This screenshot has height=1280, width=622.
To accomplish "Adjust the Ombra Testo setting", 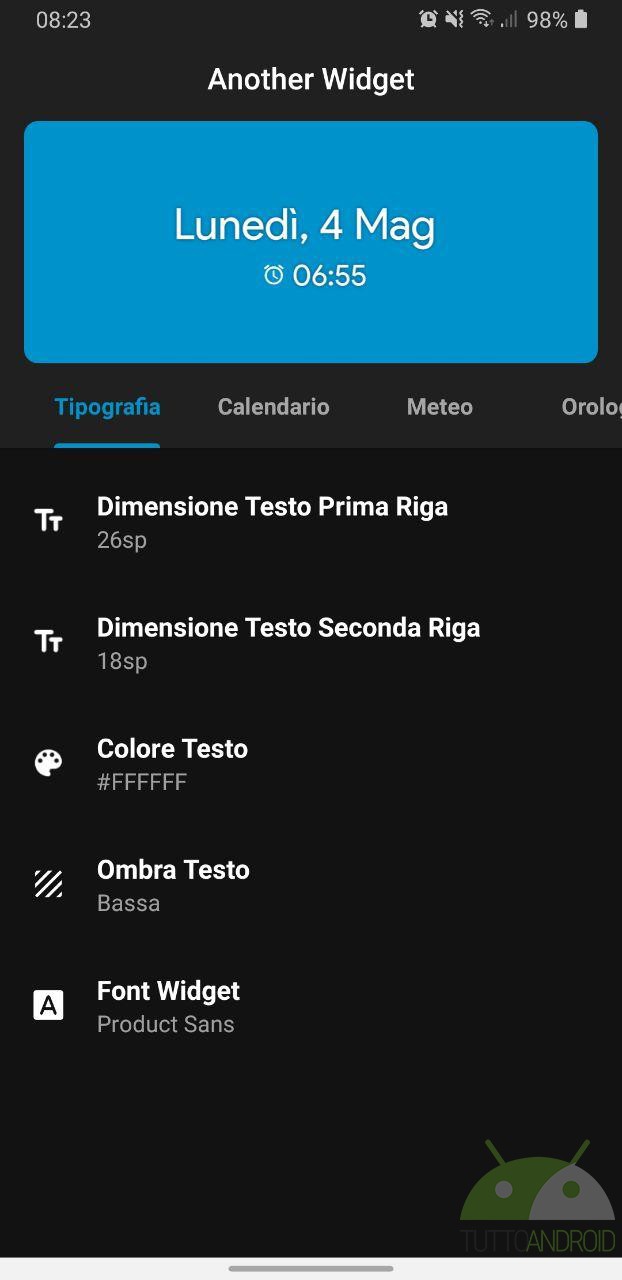I will pyautogui.click(x=311, y=885).
